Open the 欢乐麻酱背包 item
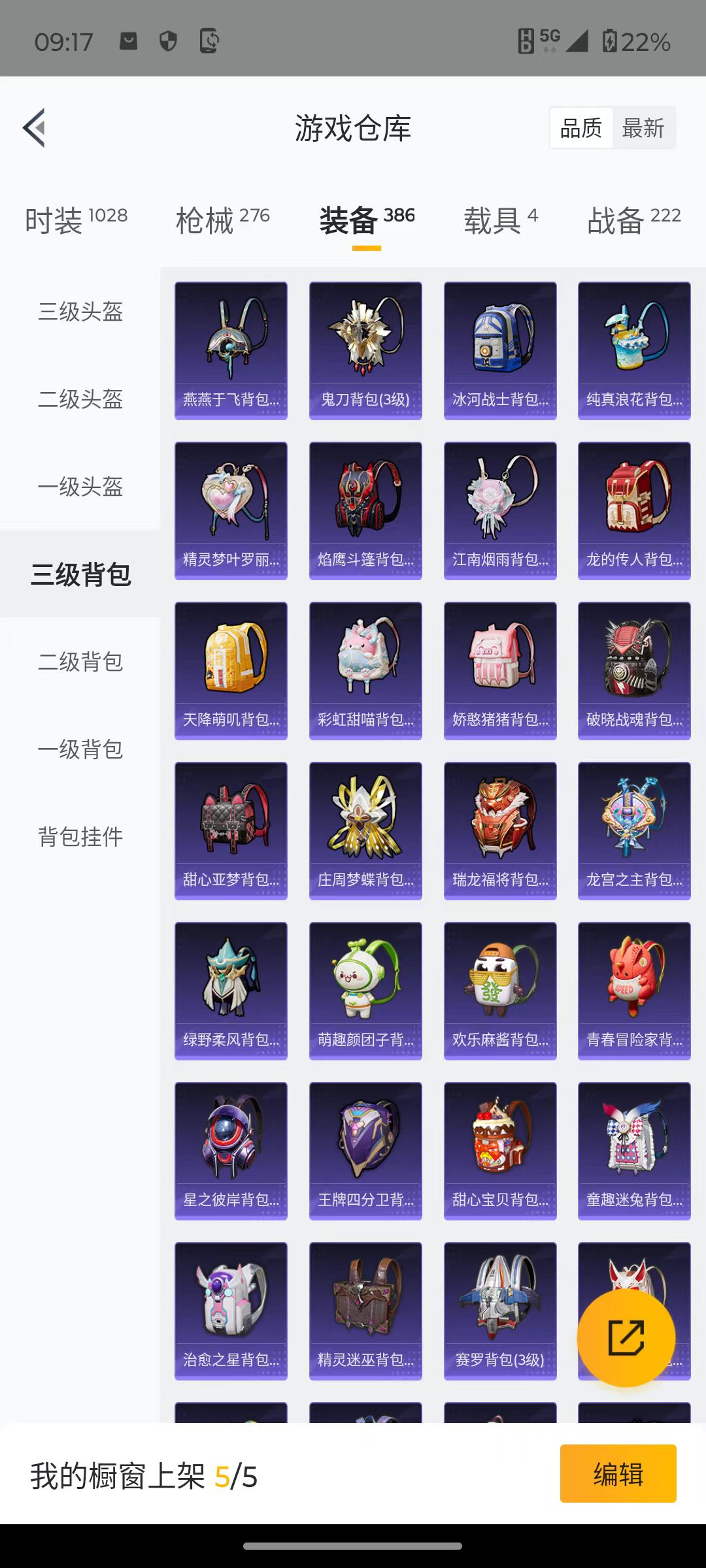 point(500,990)
